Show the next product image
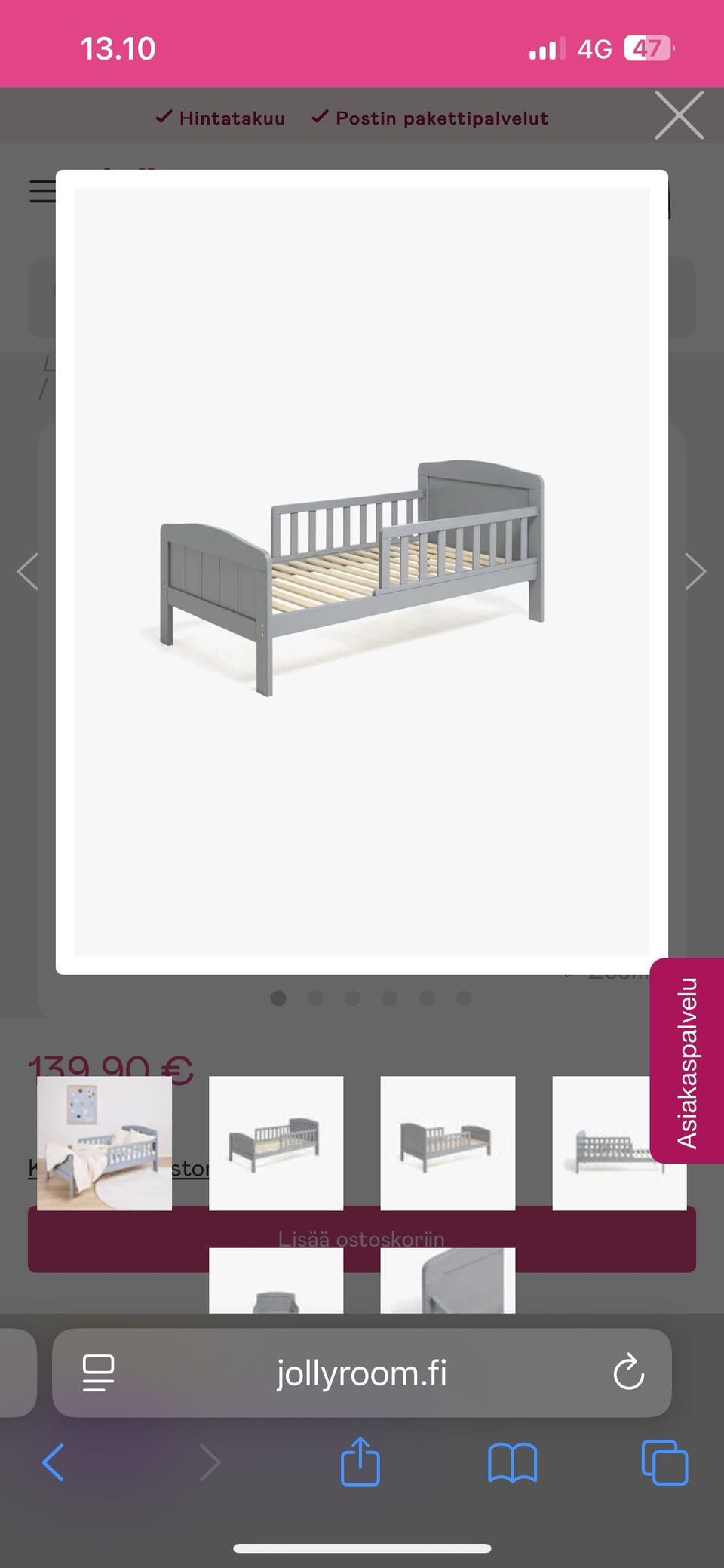This screenshot has width=724, height=1568. click(695, 571)
